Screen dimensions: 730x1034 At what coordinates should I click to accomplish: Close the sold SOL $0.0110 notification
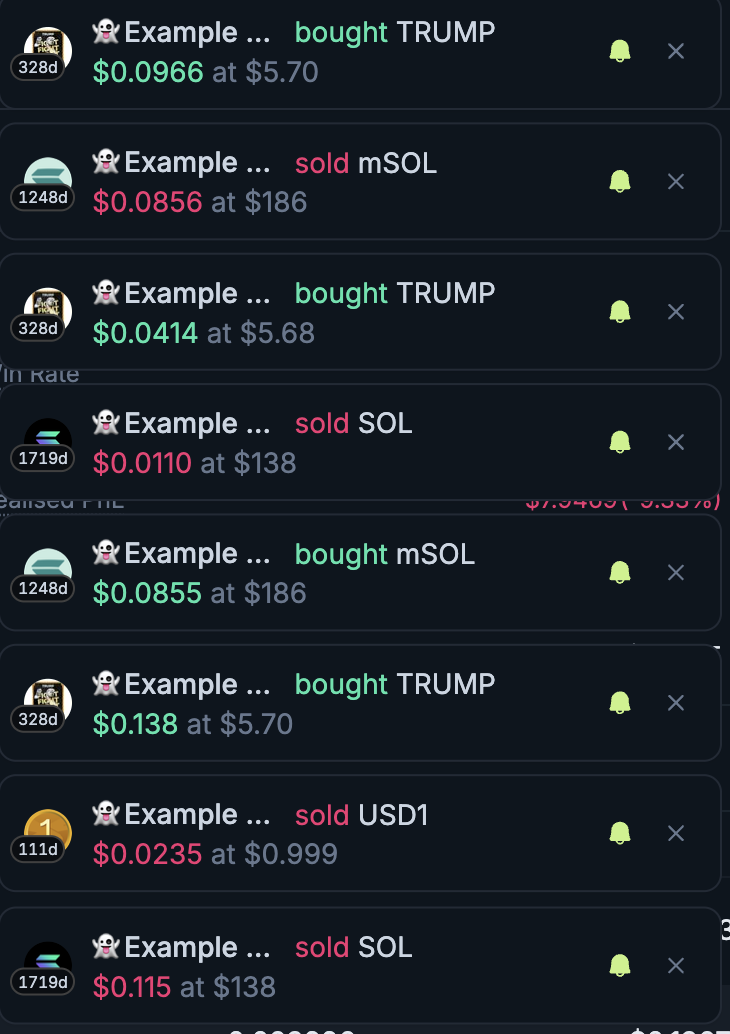pos(676,441)
